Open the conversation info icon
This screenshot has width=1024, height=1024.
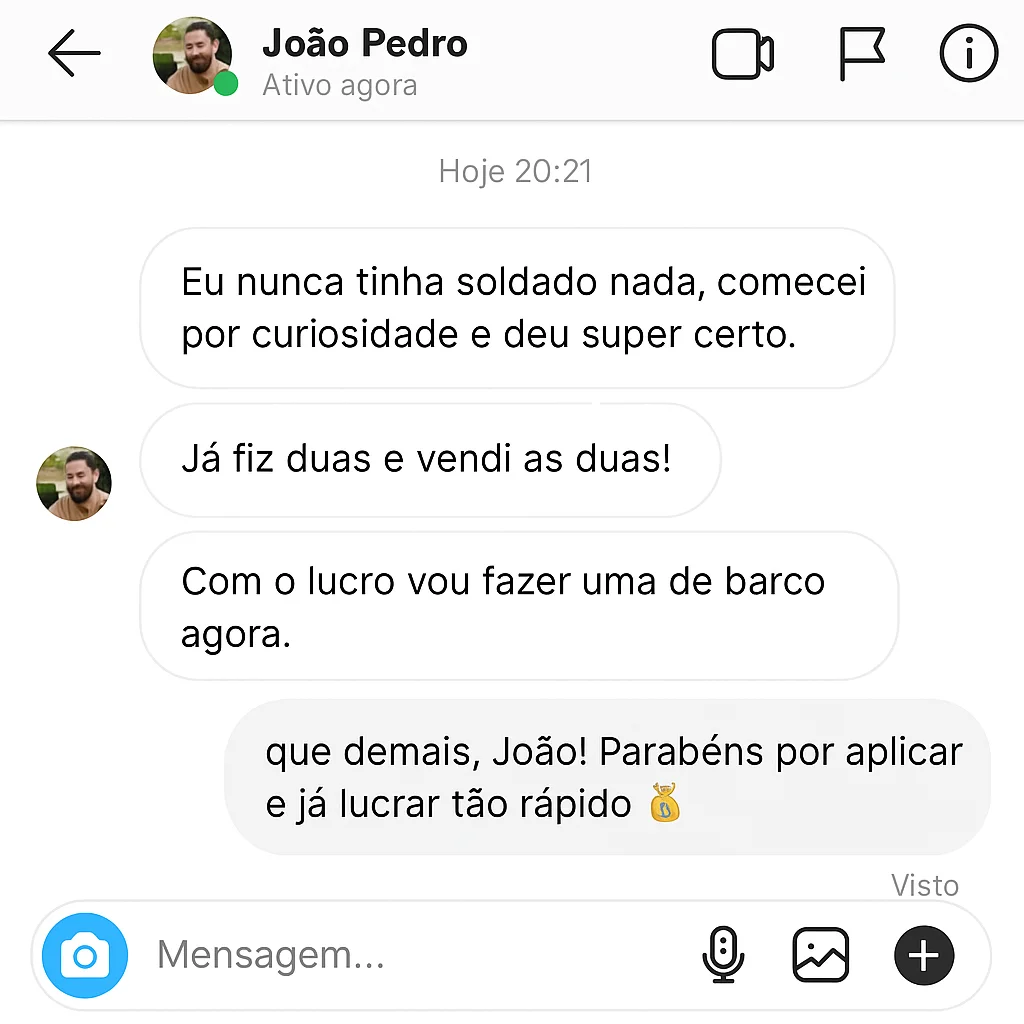[968, 54]
